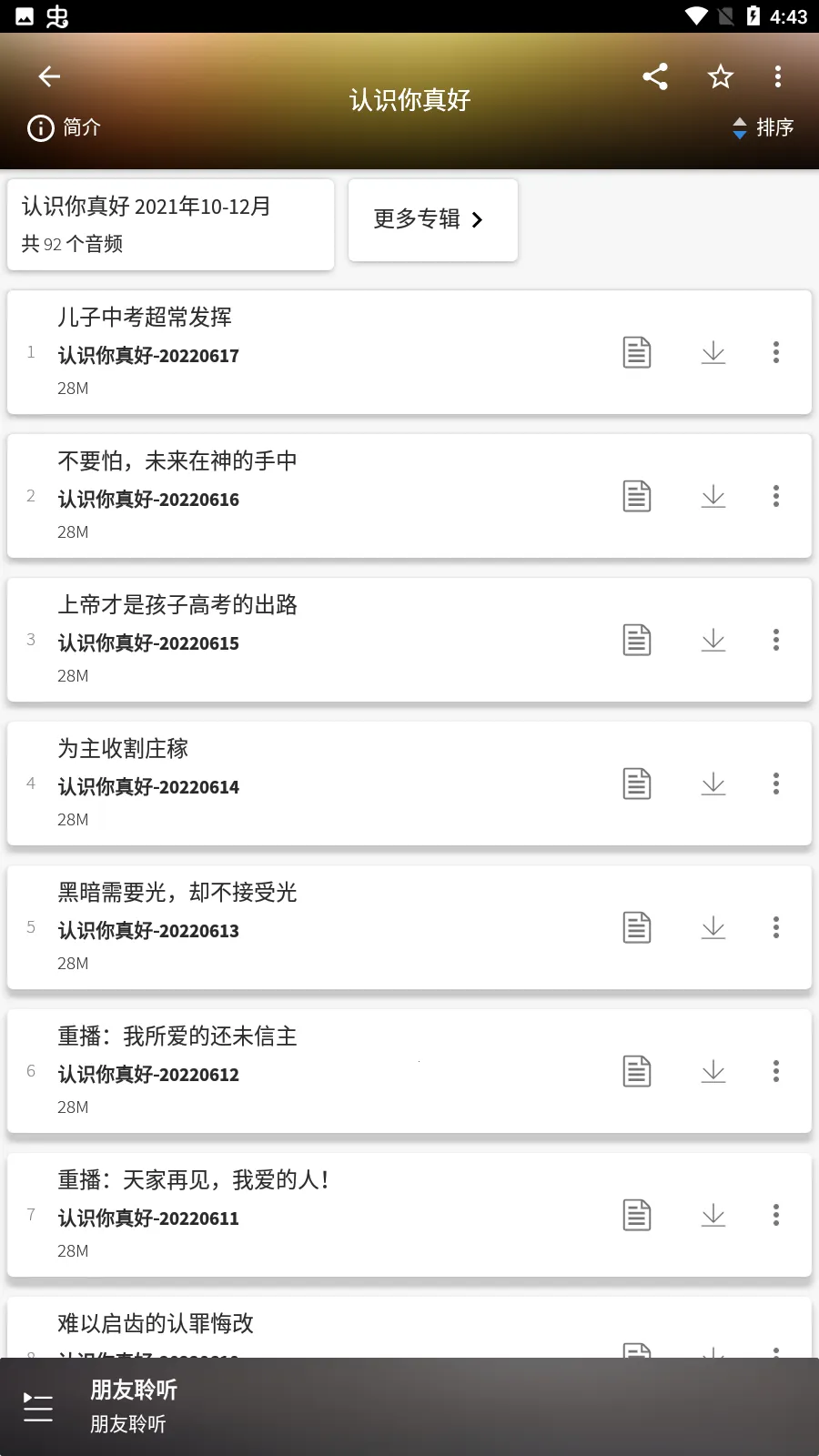Open options menu for episode 儿子中考超常发挥
819x1456 pixels.
[776, 353]
